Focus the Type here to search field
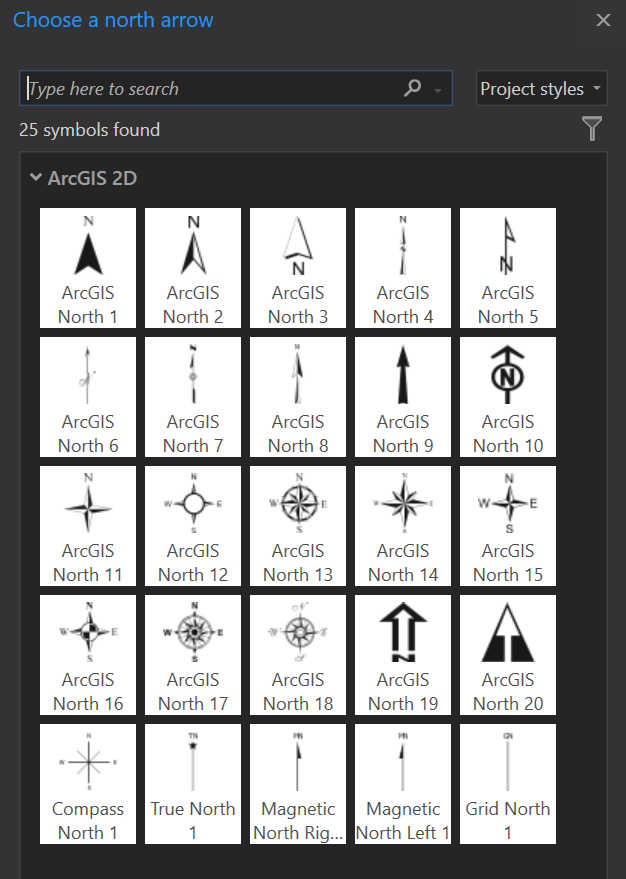The width and height of the screenshot is (626, 879). (210, 89)
